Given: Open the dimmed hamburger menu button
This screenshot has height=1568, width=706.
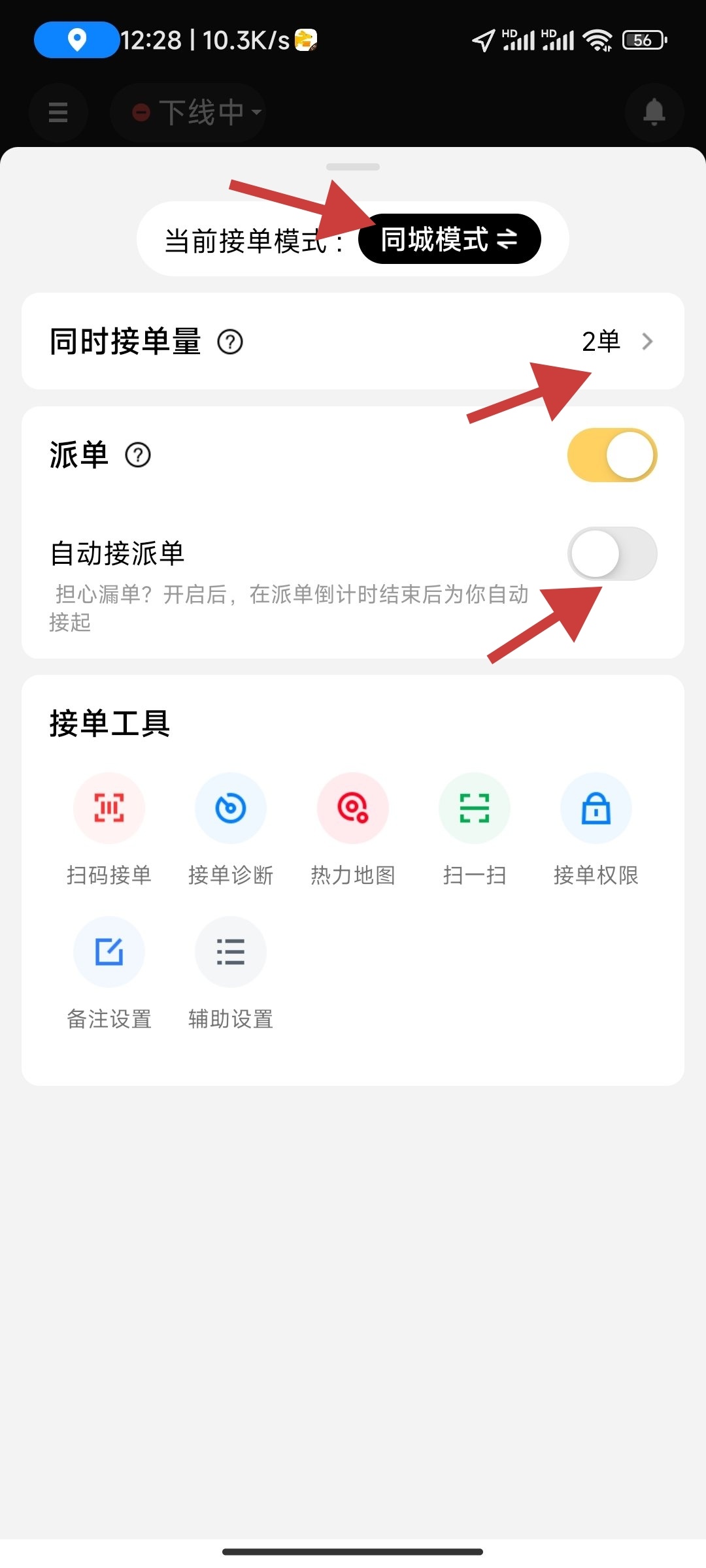Looking at the screenshot, I should click(58, 112).
